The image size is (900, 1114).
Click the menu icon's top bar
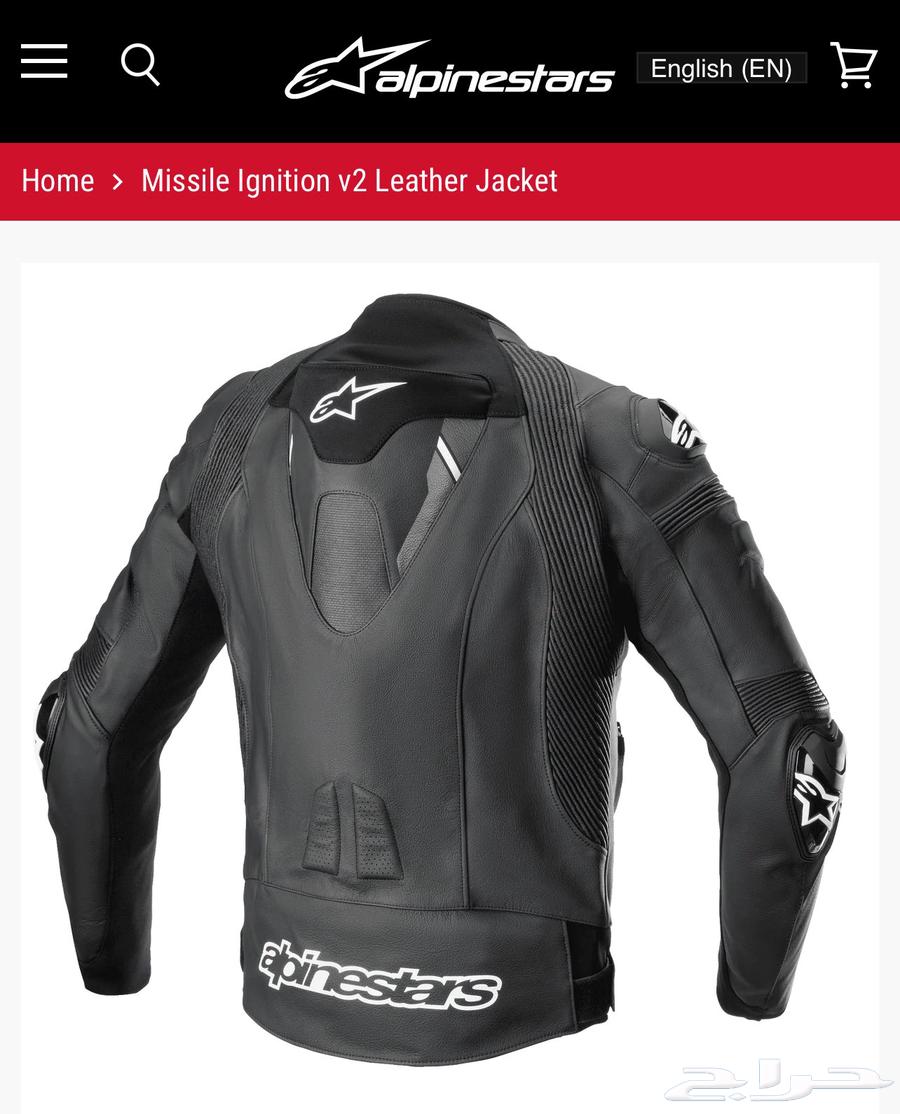tap(43, 48)
